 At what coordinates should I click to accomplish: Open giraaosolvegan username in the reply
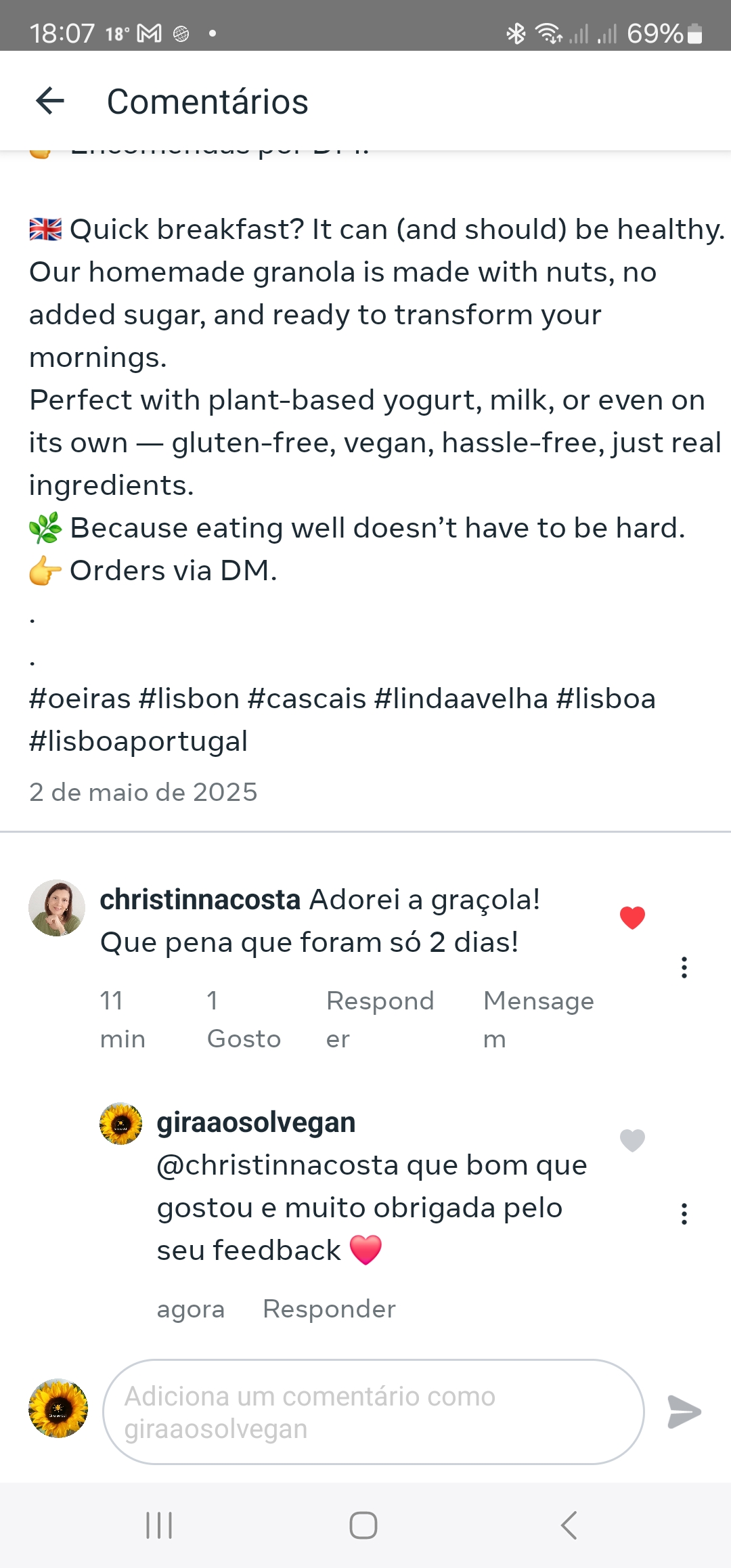[x=256, y=1123]
